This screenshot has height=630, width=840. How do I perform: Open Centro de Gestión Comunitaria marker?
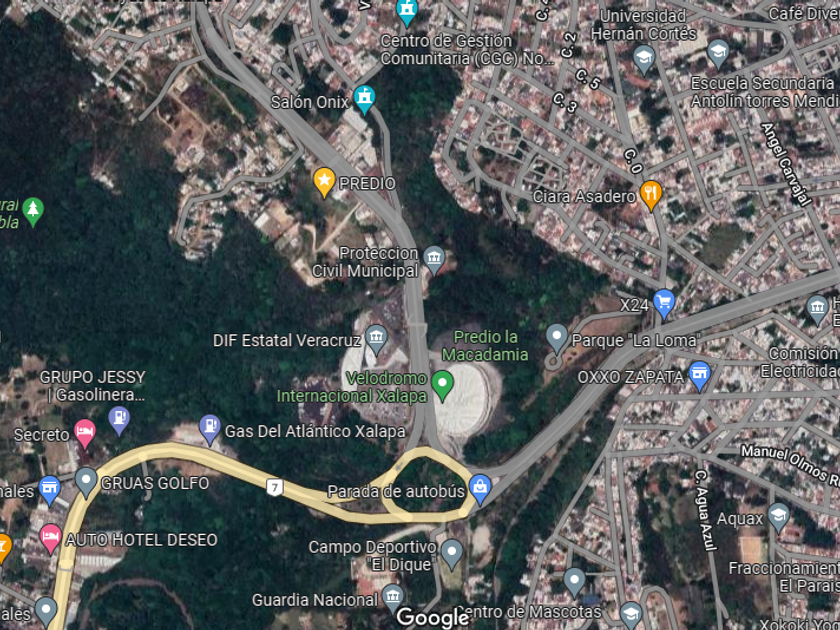(x=407, y=12)
